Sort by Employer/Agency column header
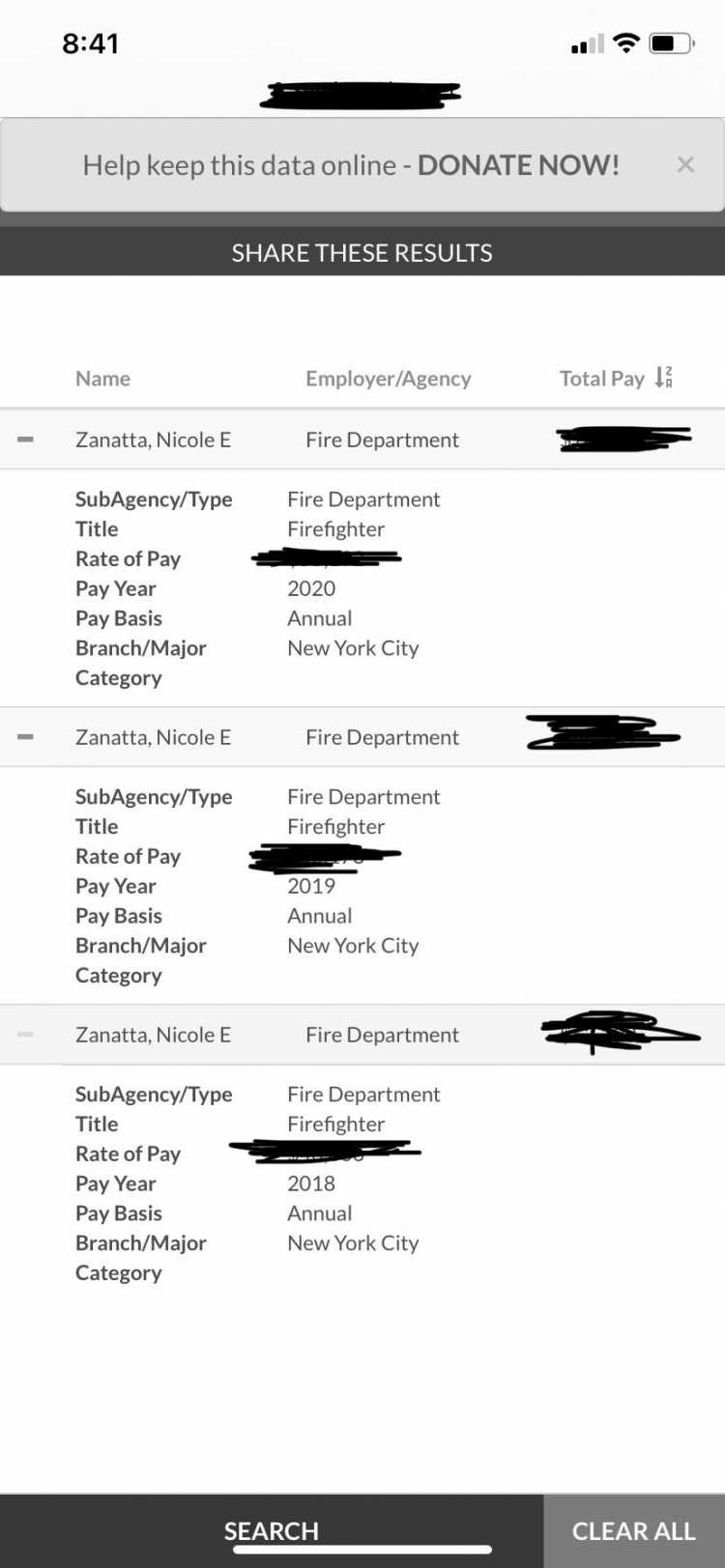Screen dimensions: 725x1568 389,379
